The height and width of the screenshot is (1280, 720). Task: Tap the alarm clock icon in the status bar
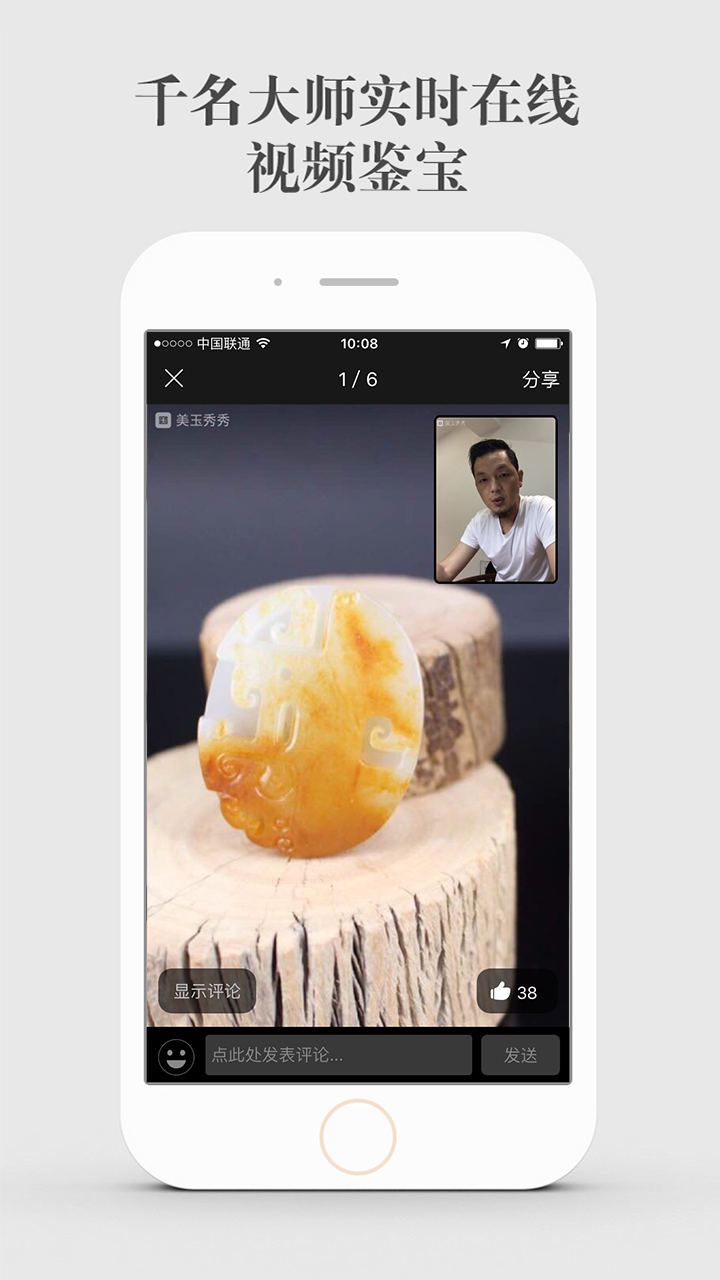[523, 343]
